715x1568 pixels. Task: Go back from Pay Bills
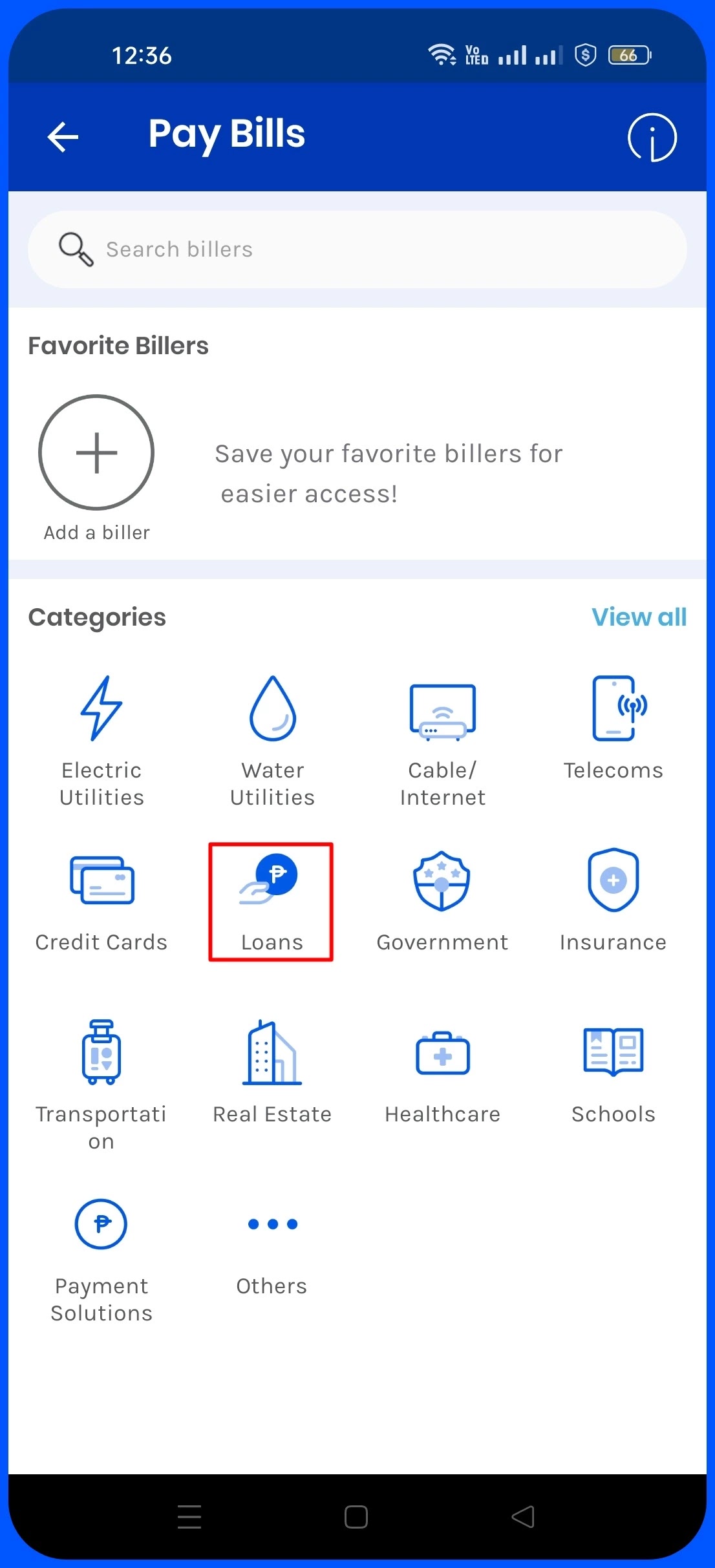[x=63, y=137]
